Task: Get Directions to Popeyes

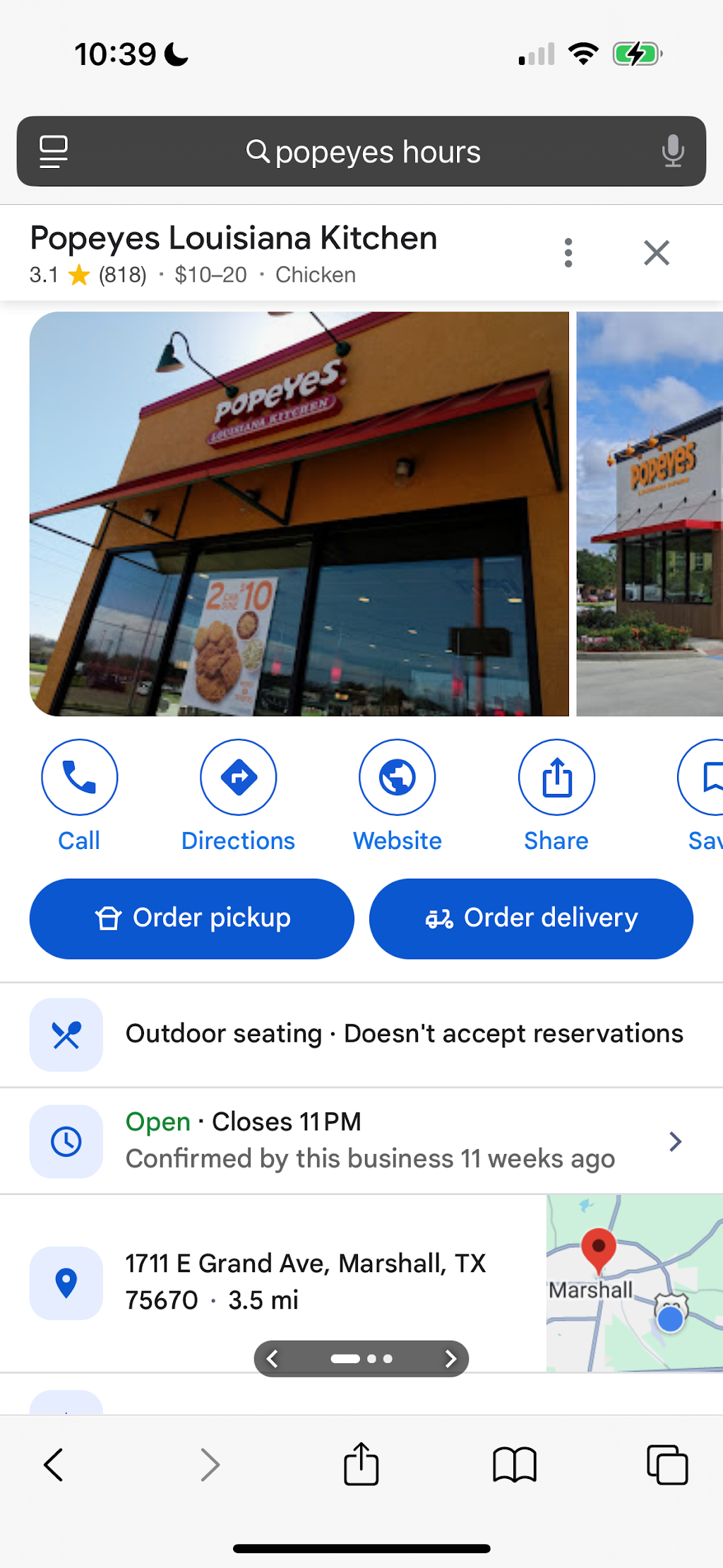Action: (238, 796)
